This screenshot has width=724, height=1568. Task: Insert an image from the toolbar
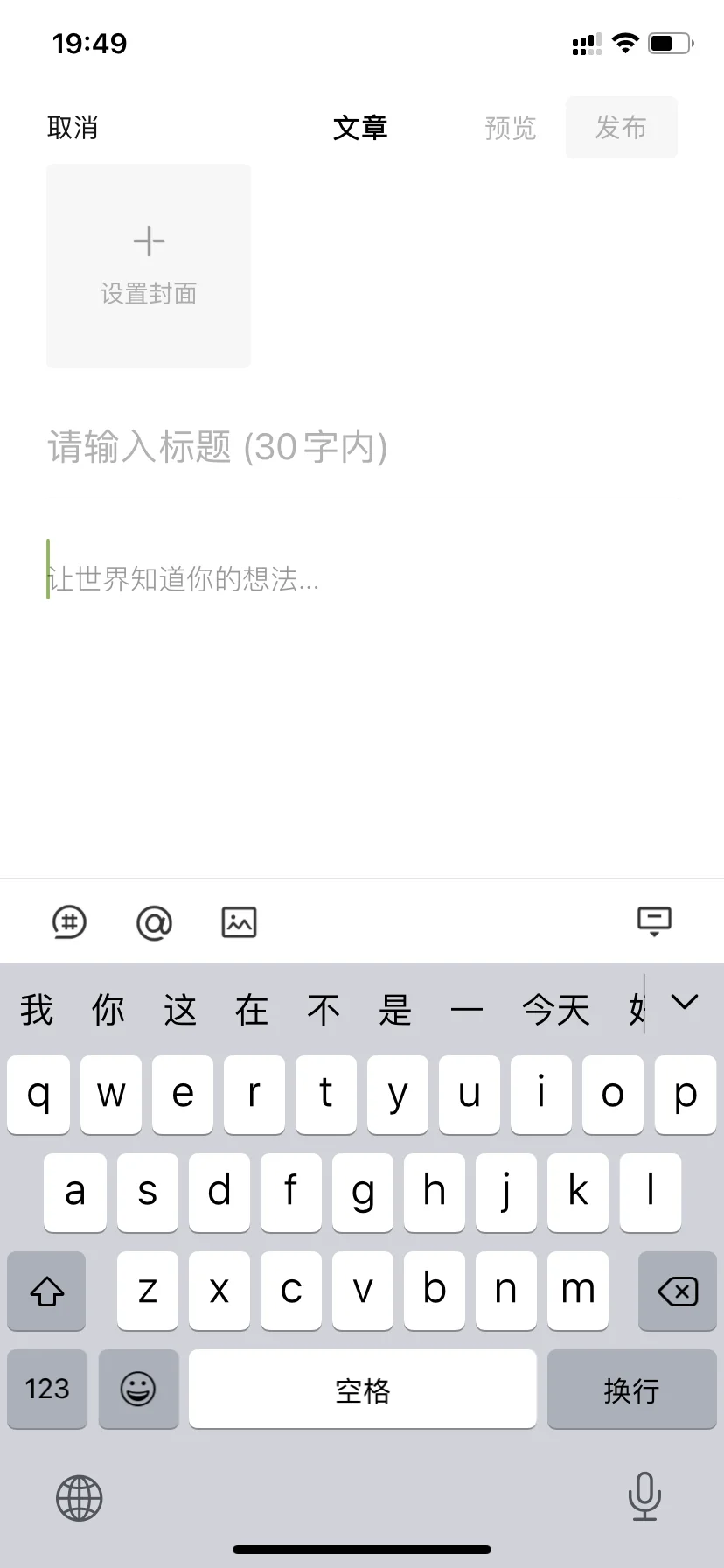coord(239,922)
